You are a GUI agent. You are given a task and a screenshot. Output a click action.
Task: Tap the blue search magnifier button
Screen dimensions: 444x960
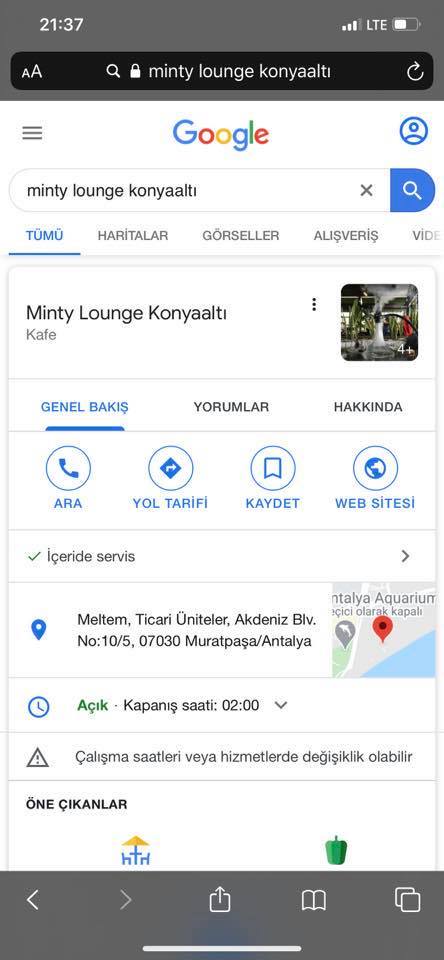click(412, 190)
